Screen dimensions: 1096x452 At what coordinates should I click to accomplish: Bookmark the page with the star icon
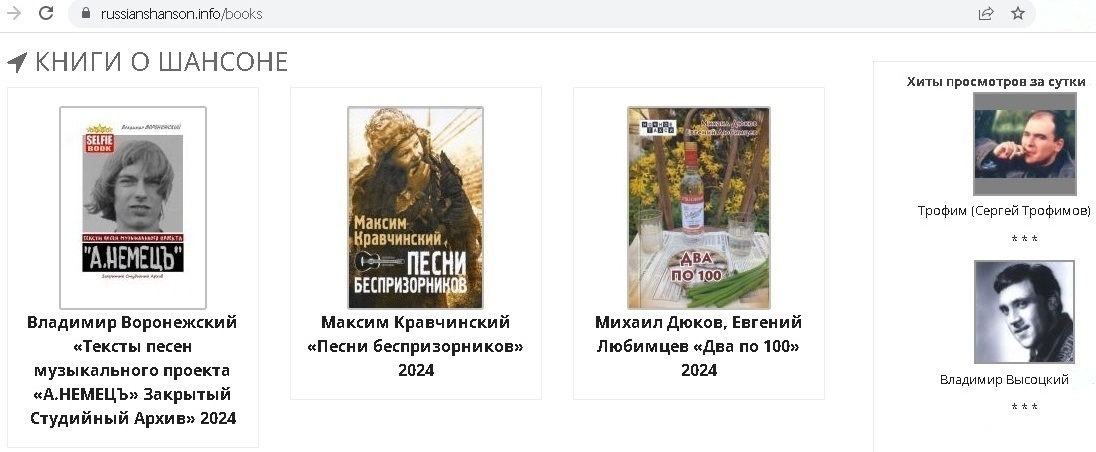pos(1018,14)
